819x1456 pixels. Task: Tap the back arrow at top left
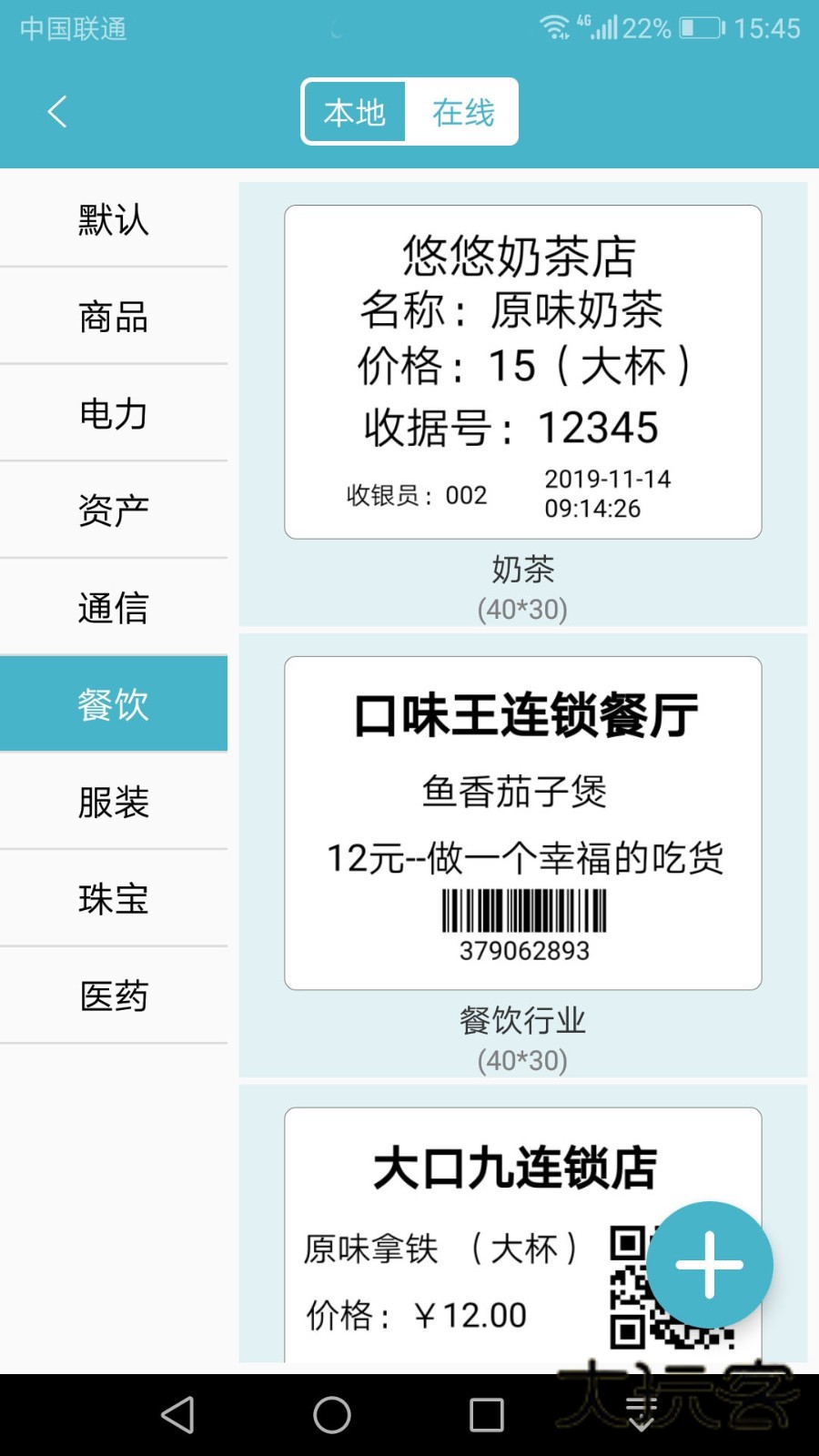pos(56,111)
